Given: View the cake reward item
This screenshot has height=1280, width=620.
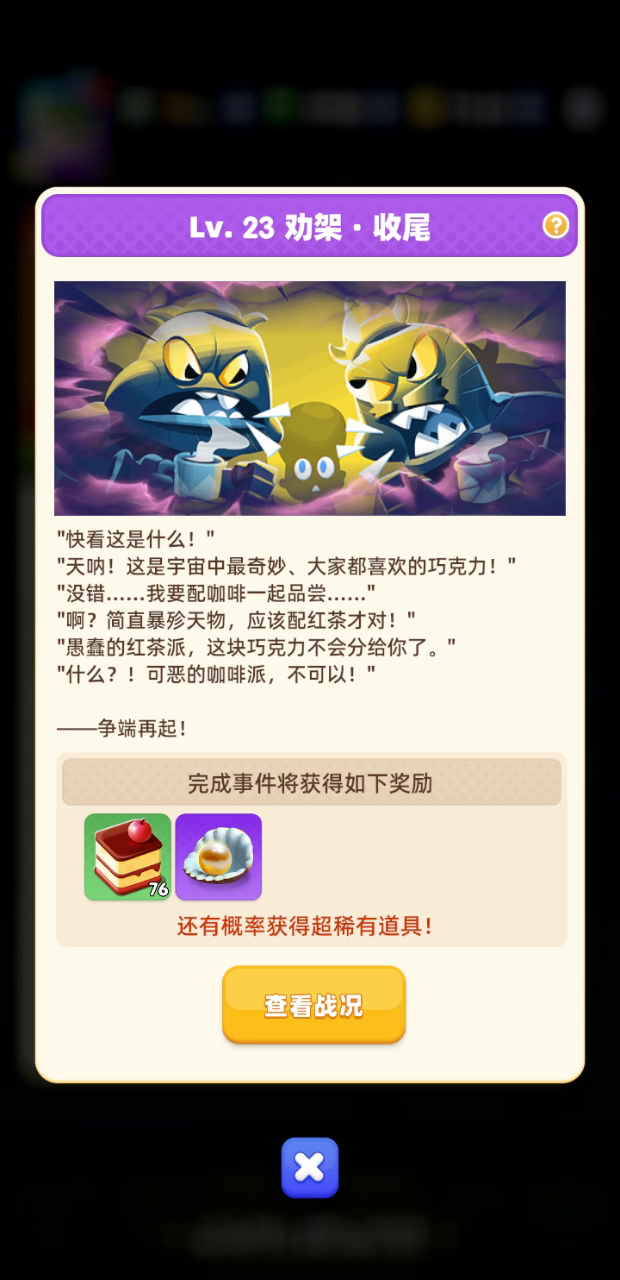Looking at the screenshot, I should 128,857.
